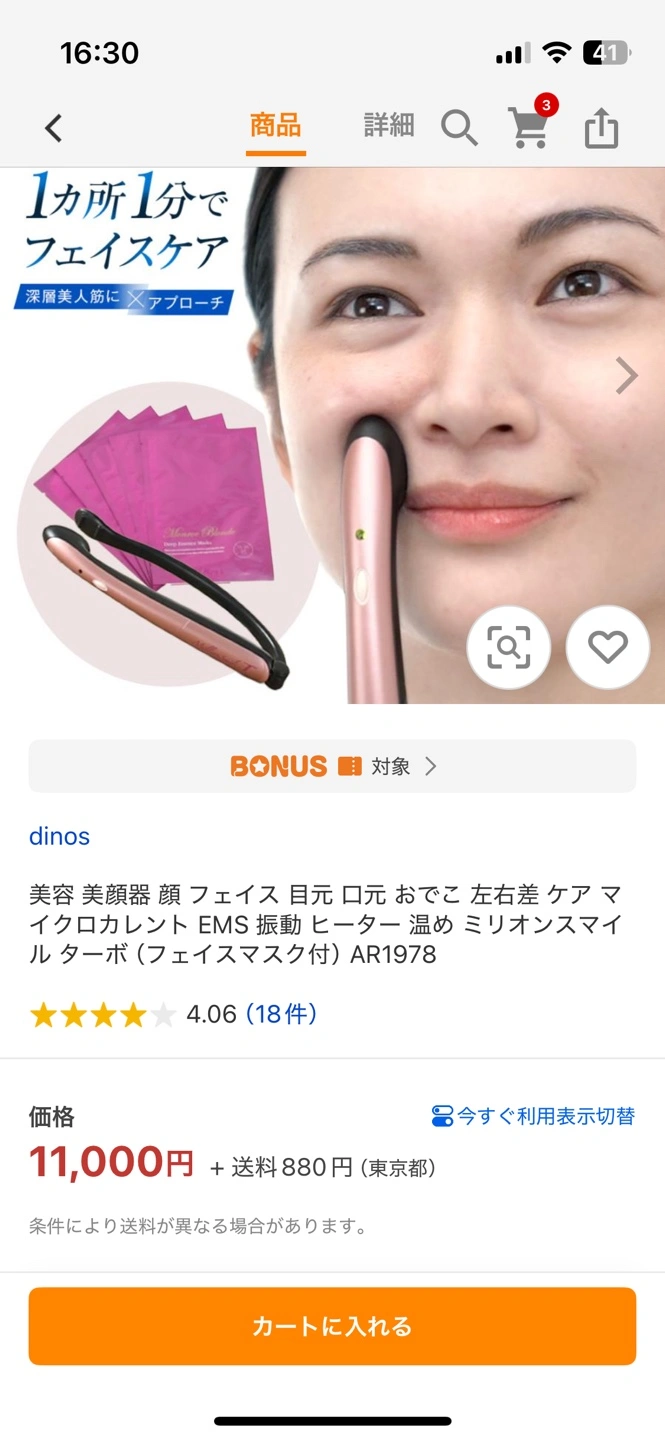The image size is (665, 1440).
Task: Go back using the top-left arrow
Action: (54, 128)
